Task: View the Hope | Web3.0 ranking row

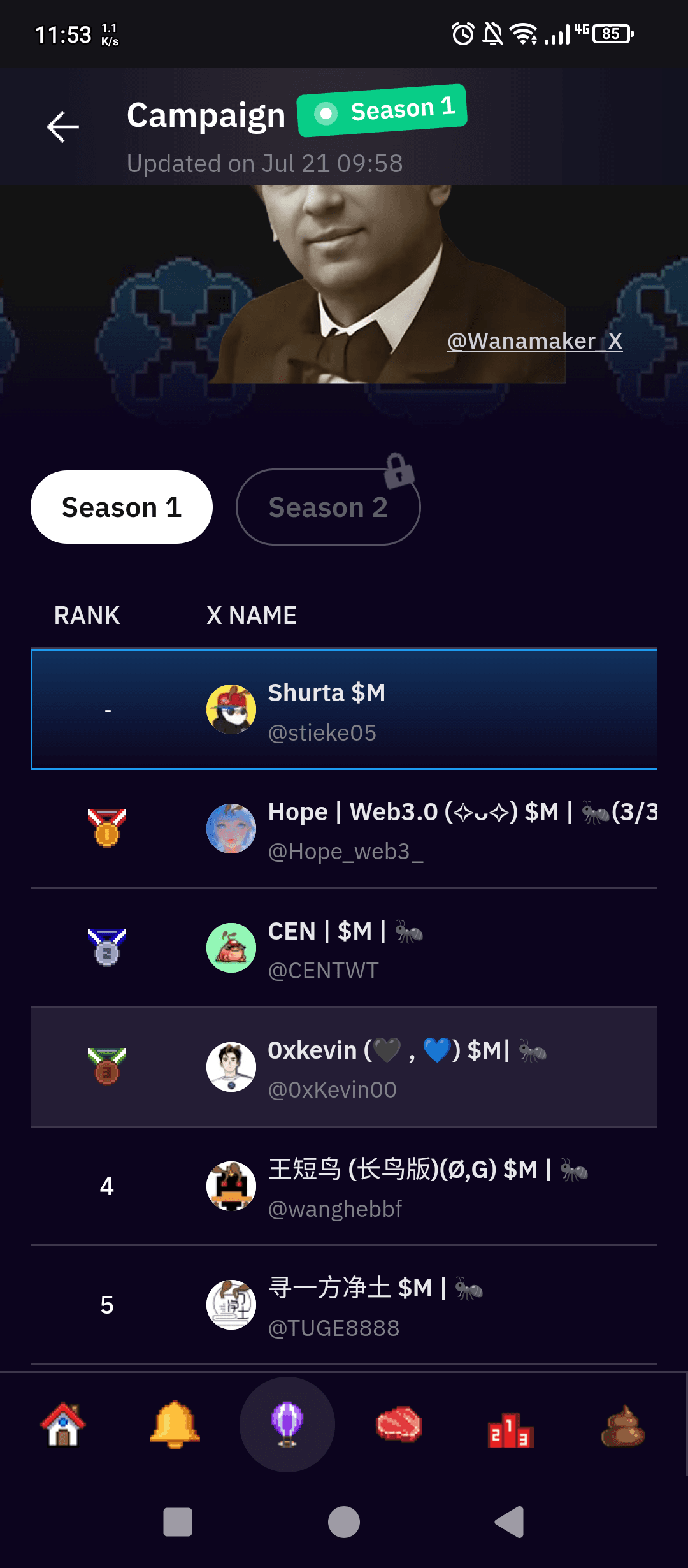Action: click(x=344, y=829)
